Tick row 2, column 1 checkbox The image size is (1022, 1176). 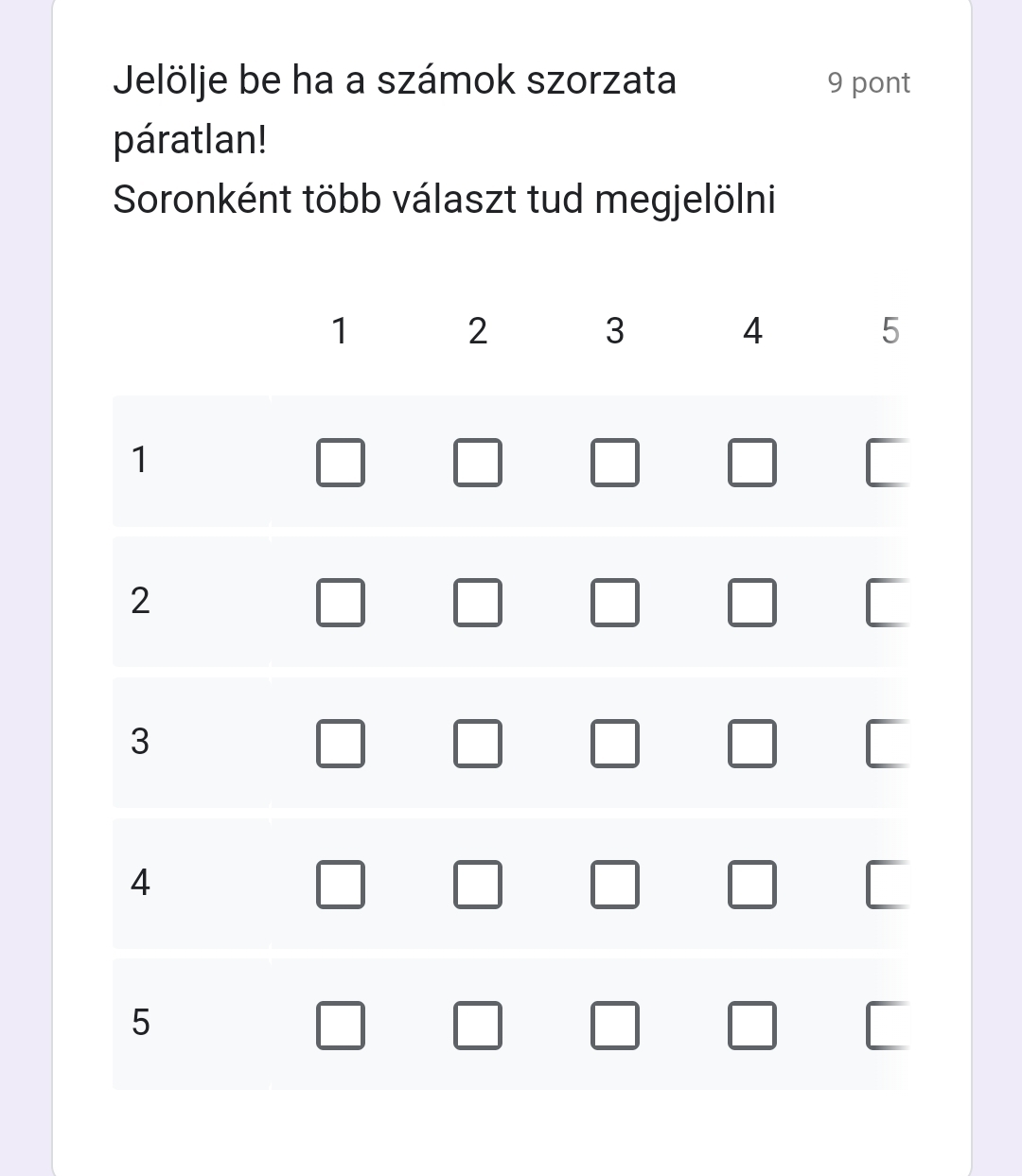pyautogui.click(x=341, y=603)
